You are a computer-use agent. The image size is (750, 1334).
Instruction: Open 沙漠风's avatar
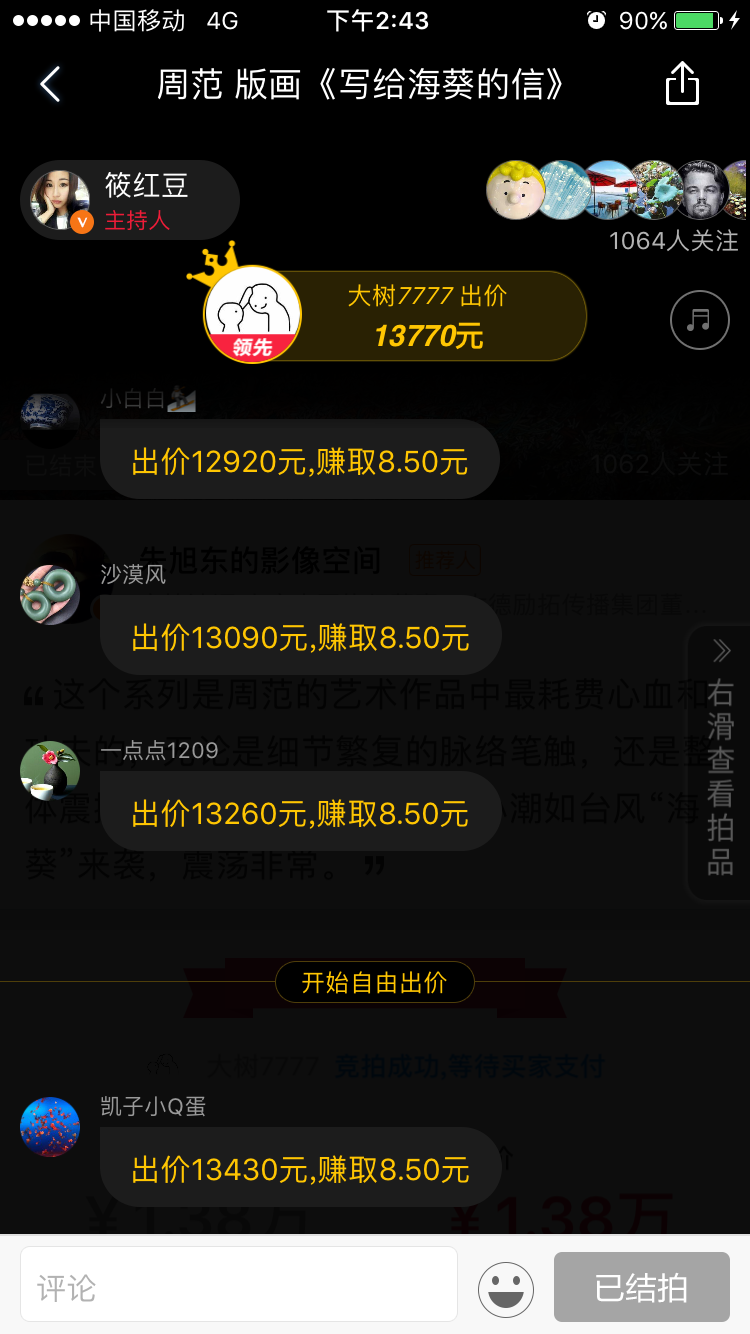click(50, 595)
